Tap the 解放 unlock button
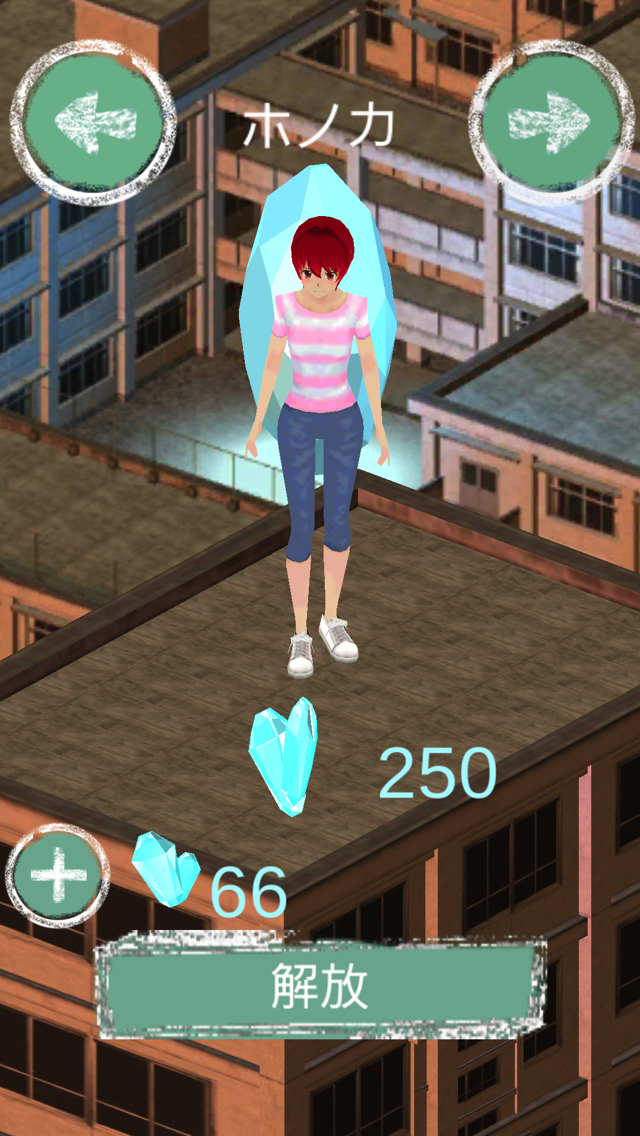 (320, 988)
